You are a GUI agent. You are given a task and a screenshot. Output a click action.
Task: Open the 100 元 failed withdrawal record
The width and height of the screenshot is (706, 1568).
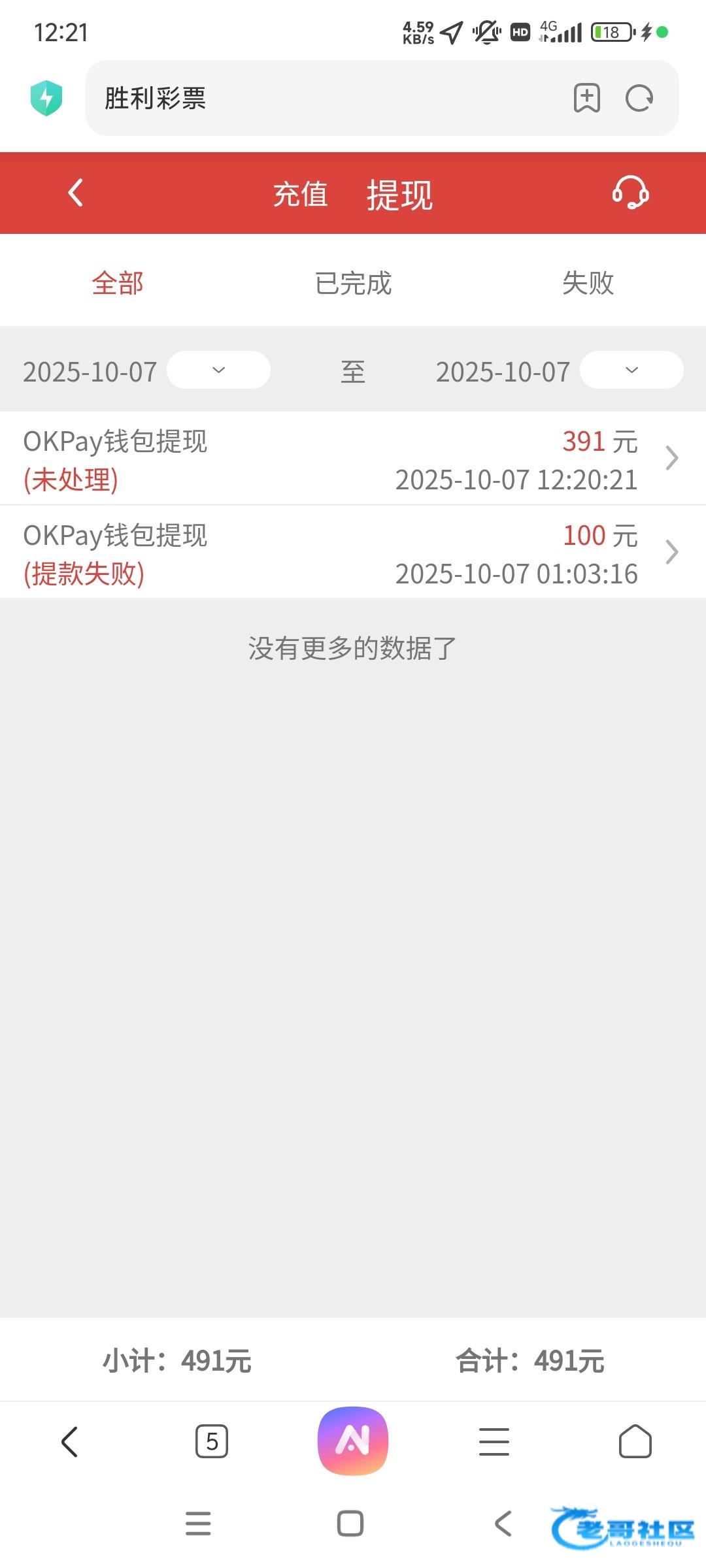[353, 553]
